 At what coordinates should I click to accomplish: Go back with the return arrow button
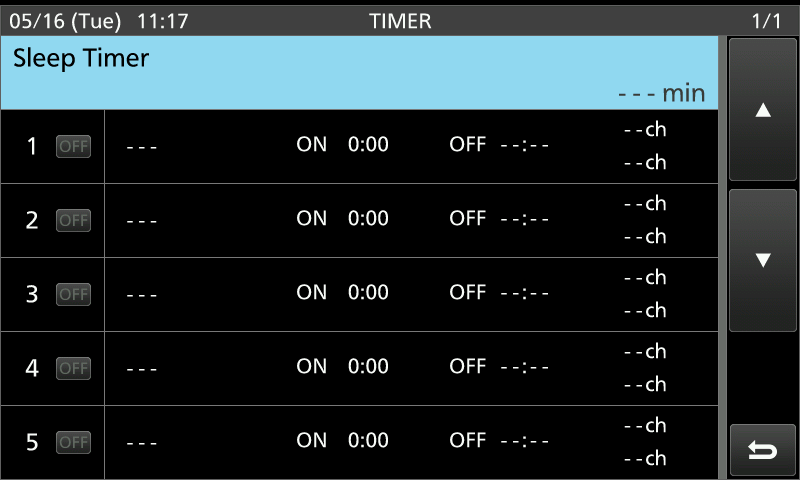(x=763, y=451)
